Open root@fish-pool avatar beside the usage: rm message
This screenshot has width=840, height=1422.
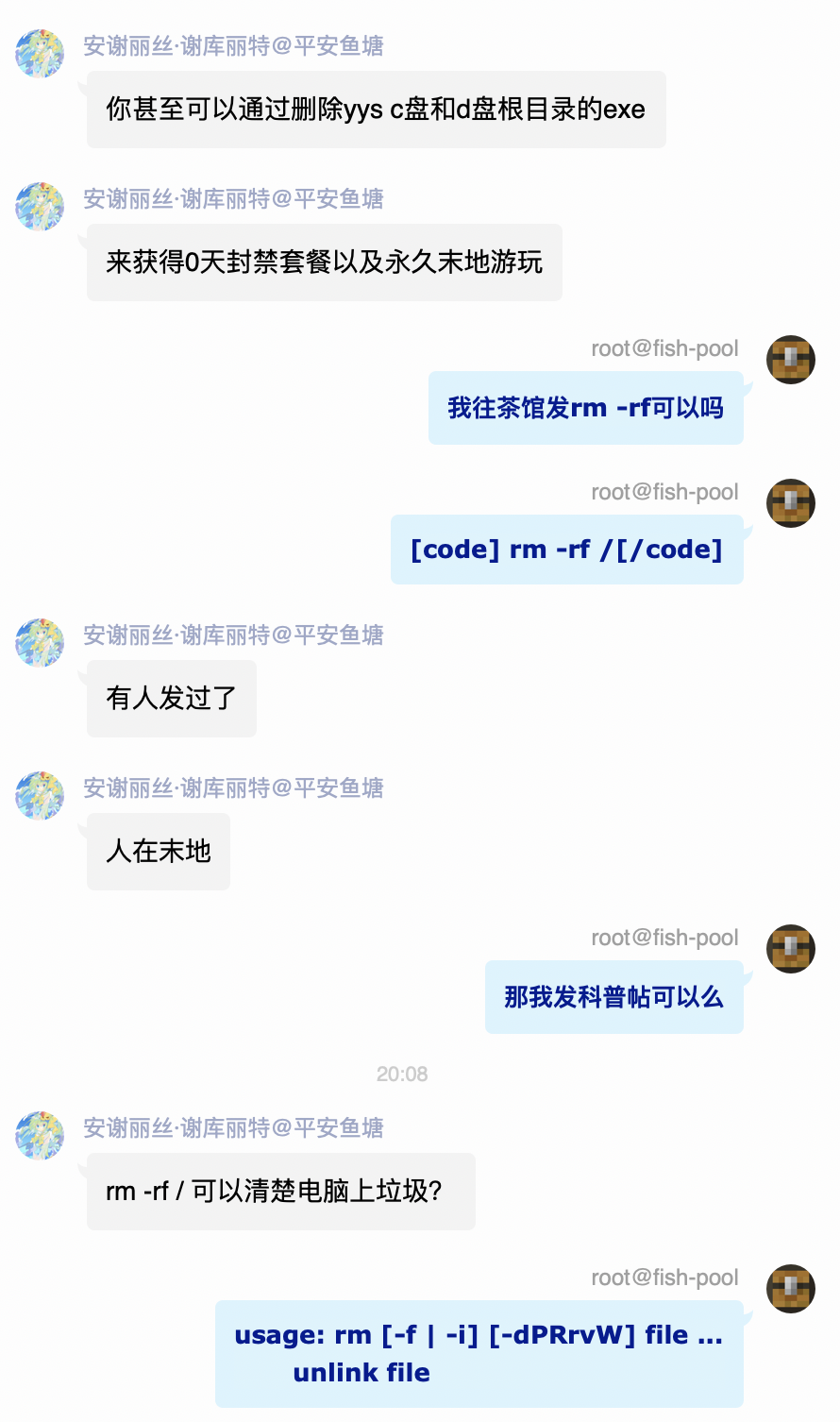click(791, 1289)
